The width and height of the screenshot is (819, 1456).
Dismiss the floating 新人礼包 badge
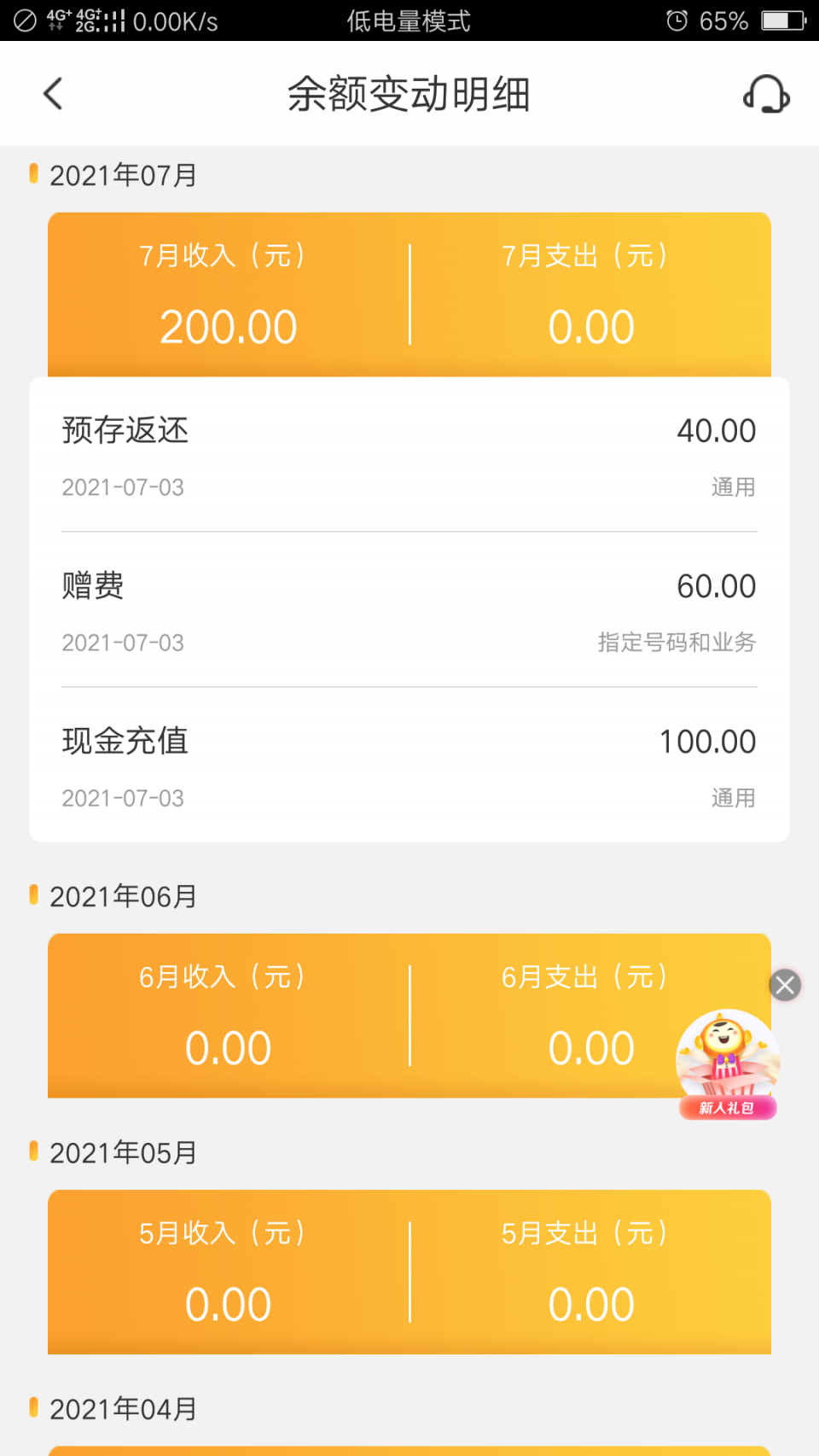(x=785, y=985)
